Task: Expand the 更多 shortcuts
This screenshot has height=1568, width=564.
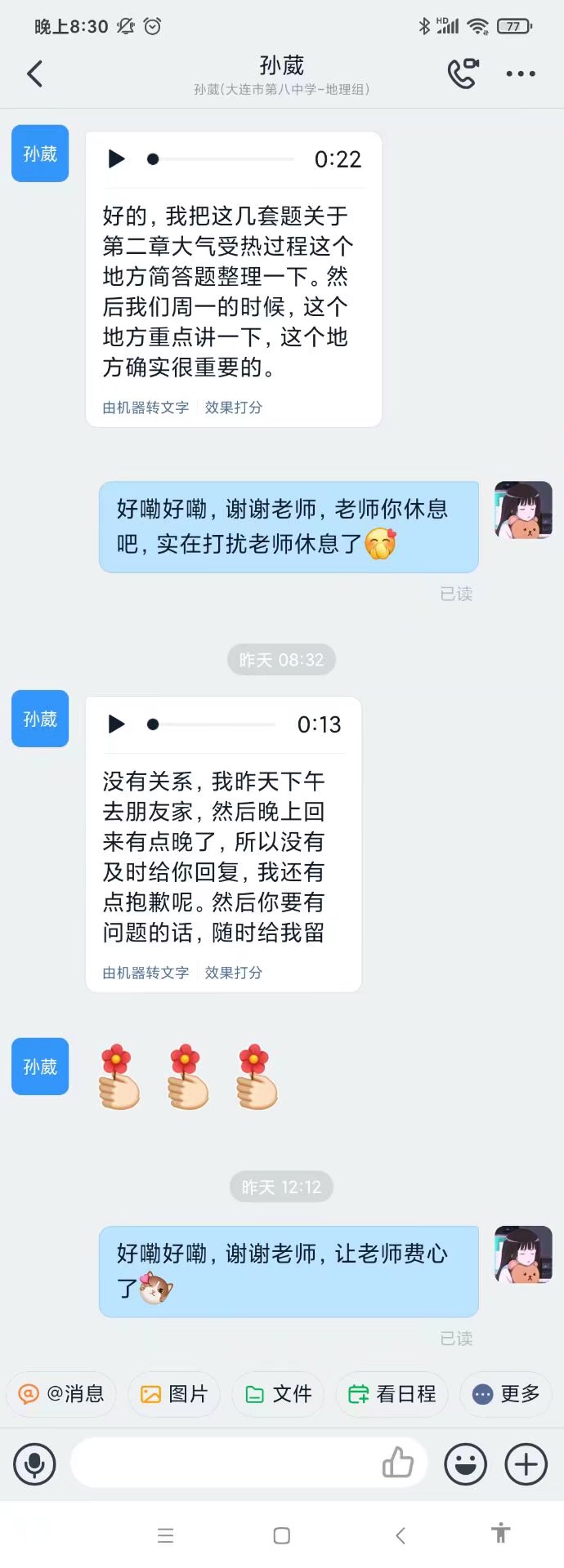Action: pyautogui.click(x=507, y=1394)
